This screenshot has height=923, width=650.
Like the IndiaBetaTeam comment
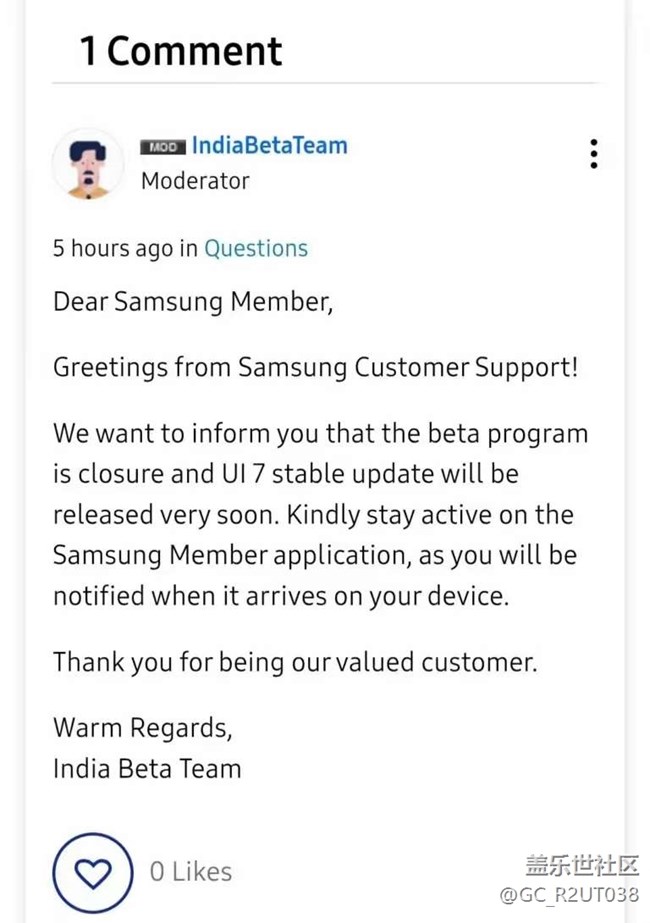(x=93, y=872)
